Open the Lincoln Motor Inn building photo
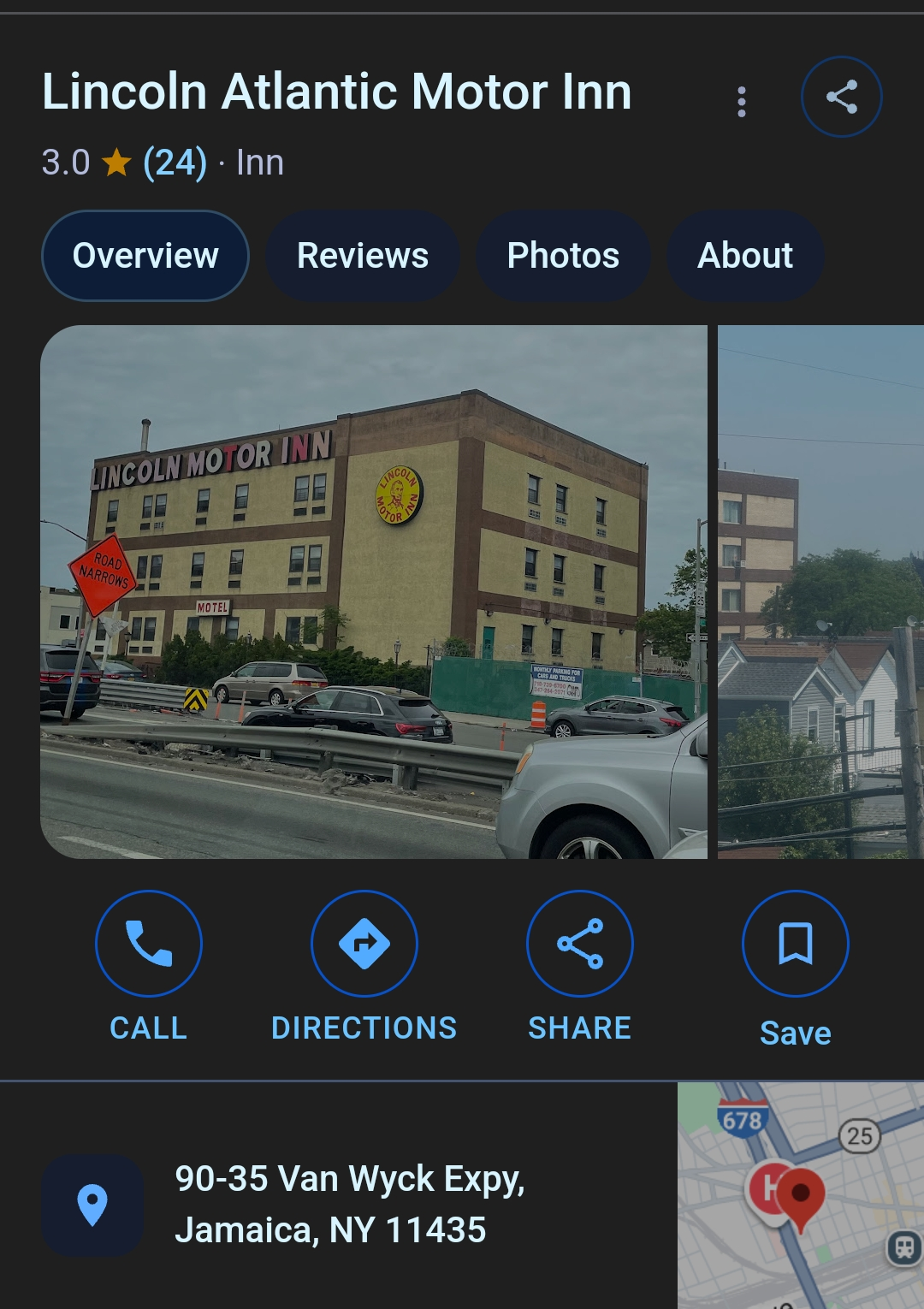 pyautogui.click(x=374, y=591)
